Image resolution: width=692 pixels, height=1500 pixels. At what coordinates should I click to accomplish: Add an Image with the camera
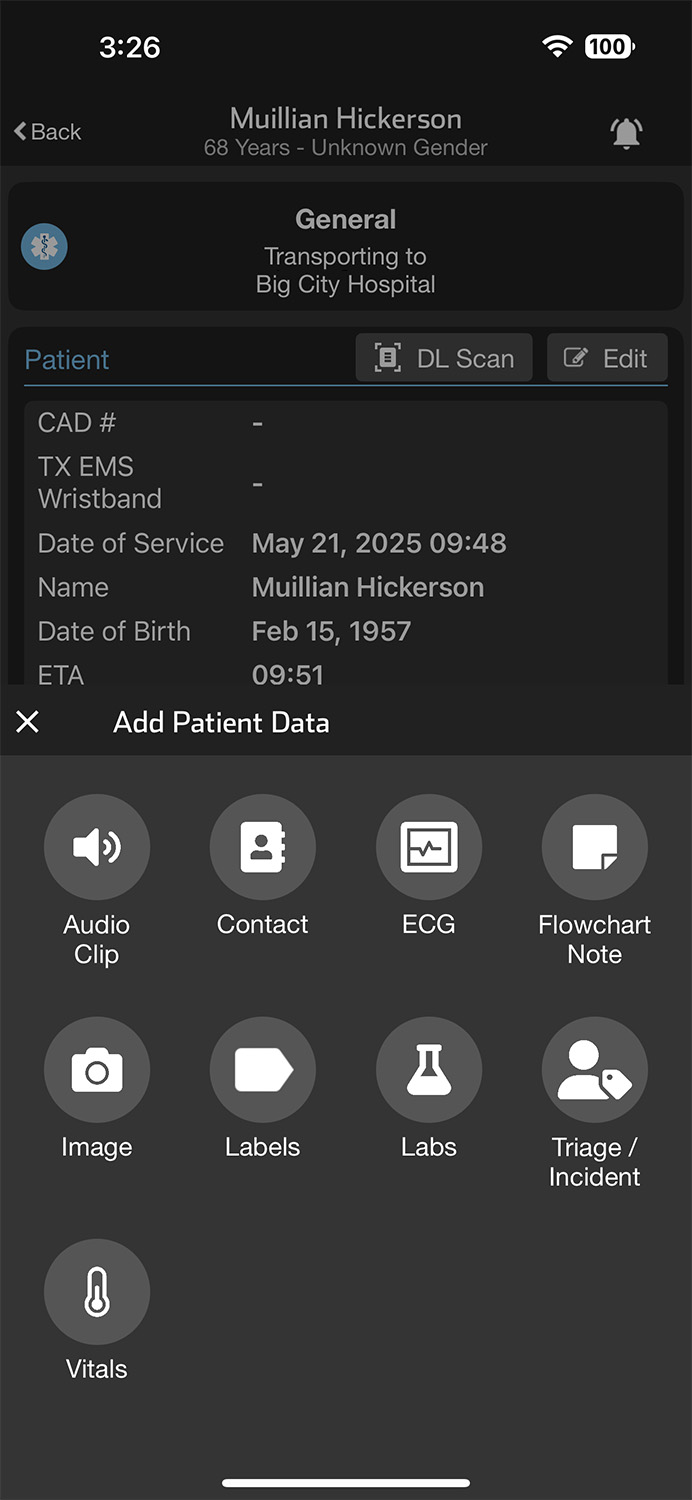[x=97, y=1070]
